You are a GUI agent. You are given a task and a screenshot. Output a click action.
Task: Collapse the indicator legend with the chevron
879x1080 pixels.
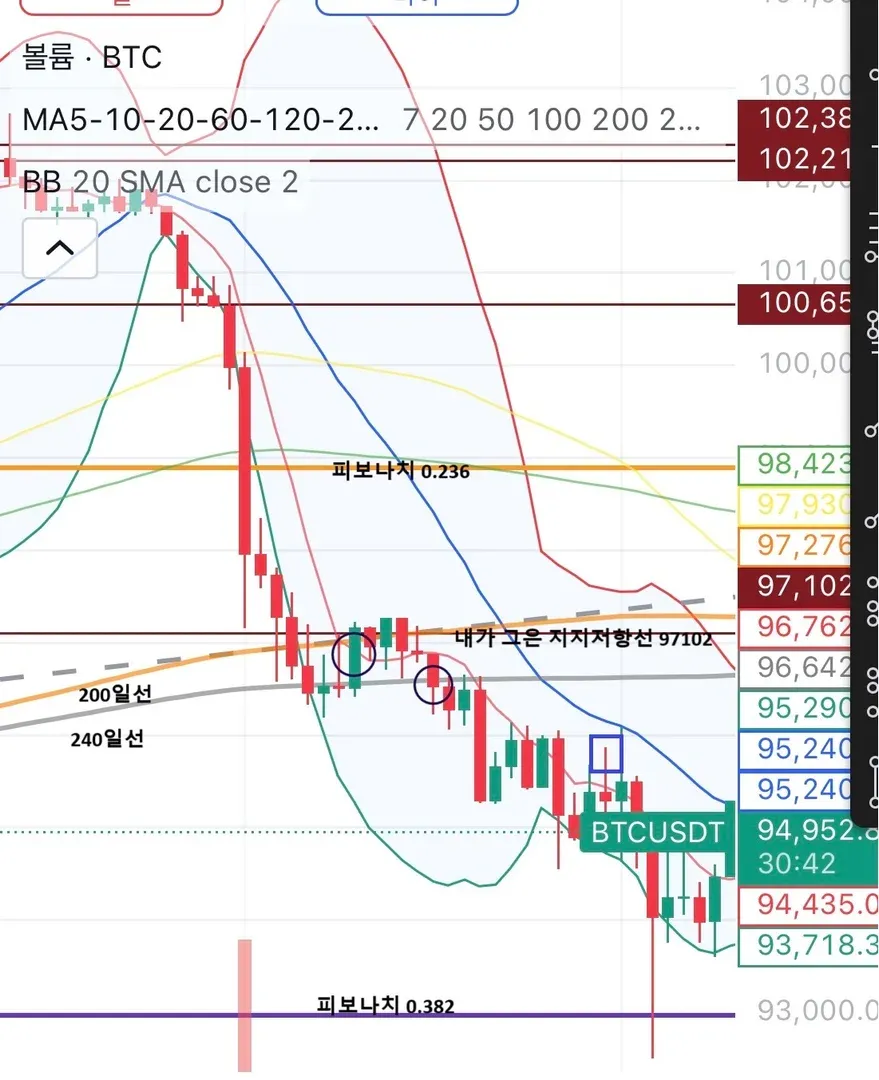60,248
